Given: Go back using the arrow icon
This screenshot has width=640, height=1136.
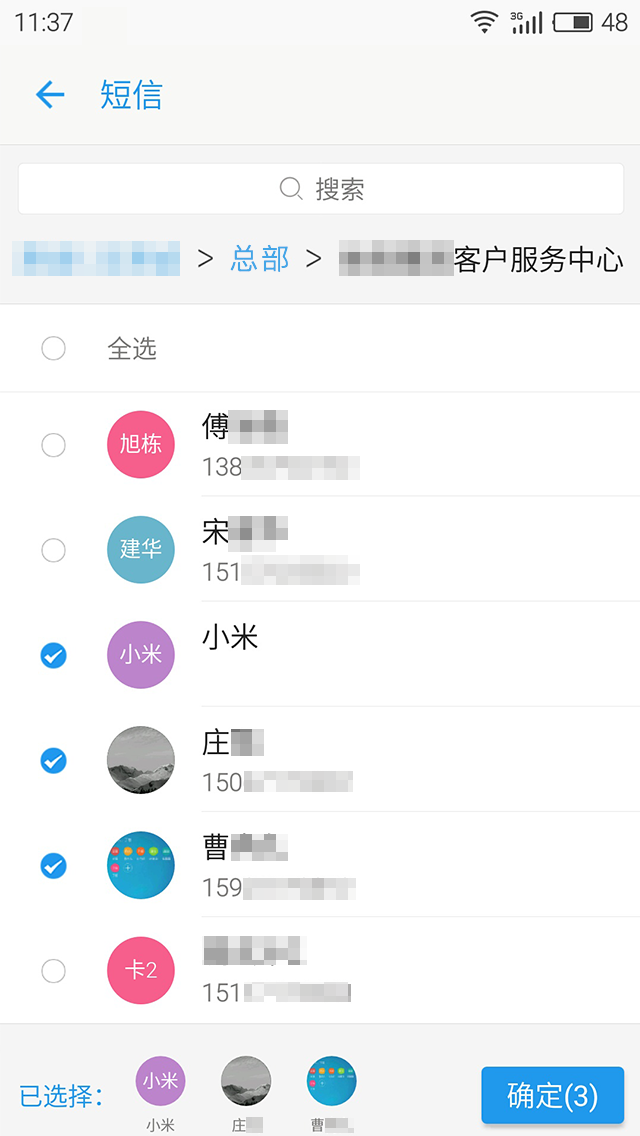Looking at the screenshot, I should [x=49, y=95].
